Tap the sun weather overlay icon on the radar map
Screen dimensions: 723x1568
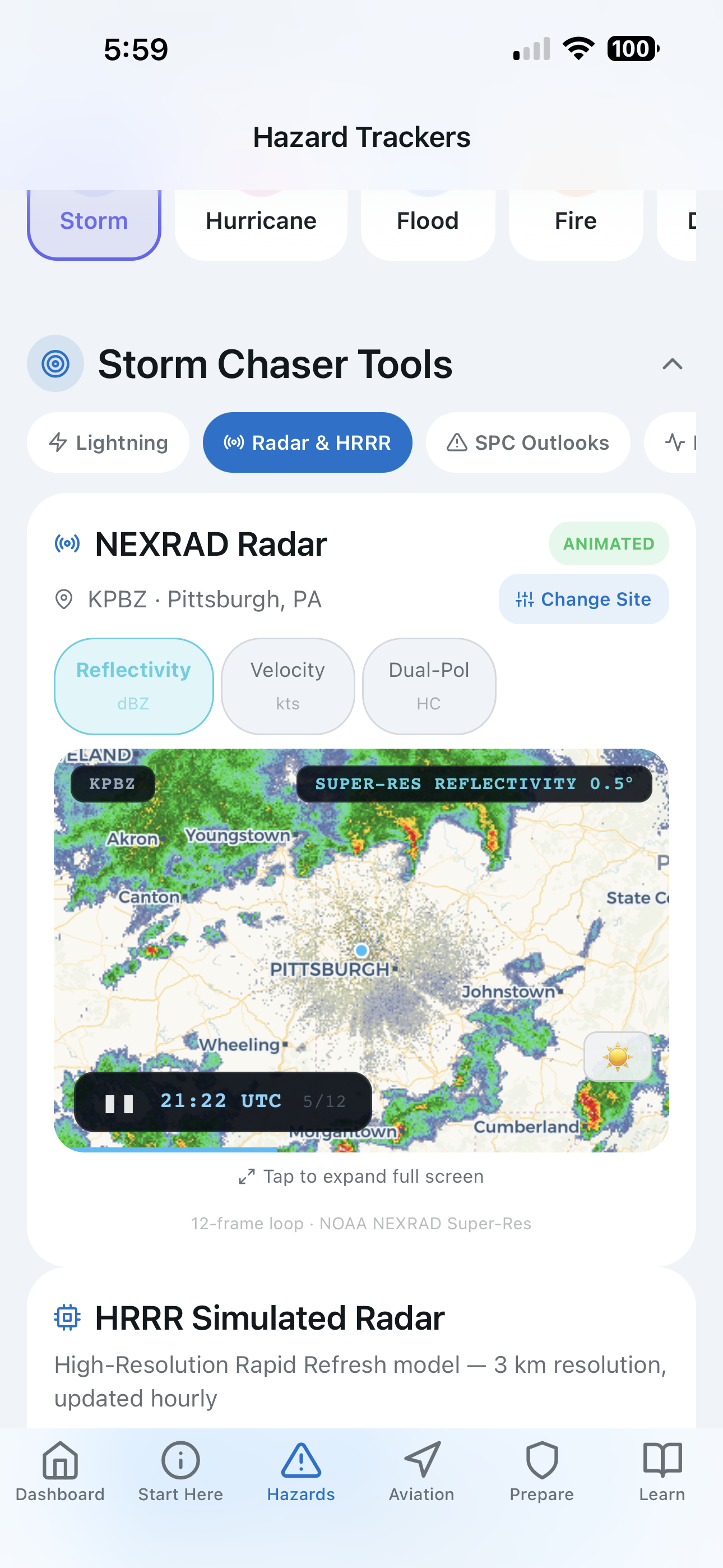pos(618,1057)
